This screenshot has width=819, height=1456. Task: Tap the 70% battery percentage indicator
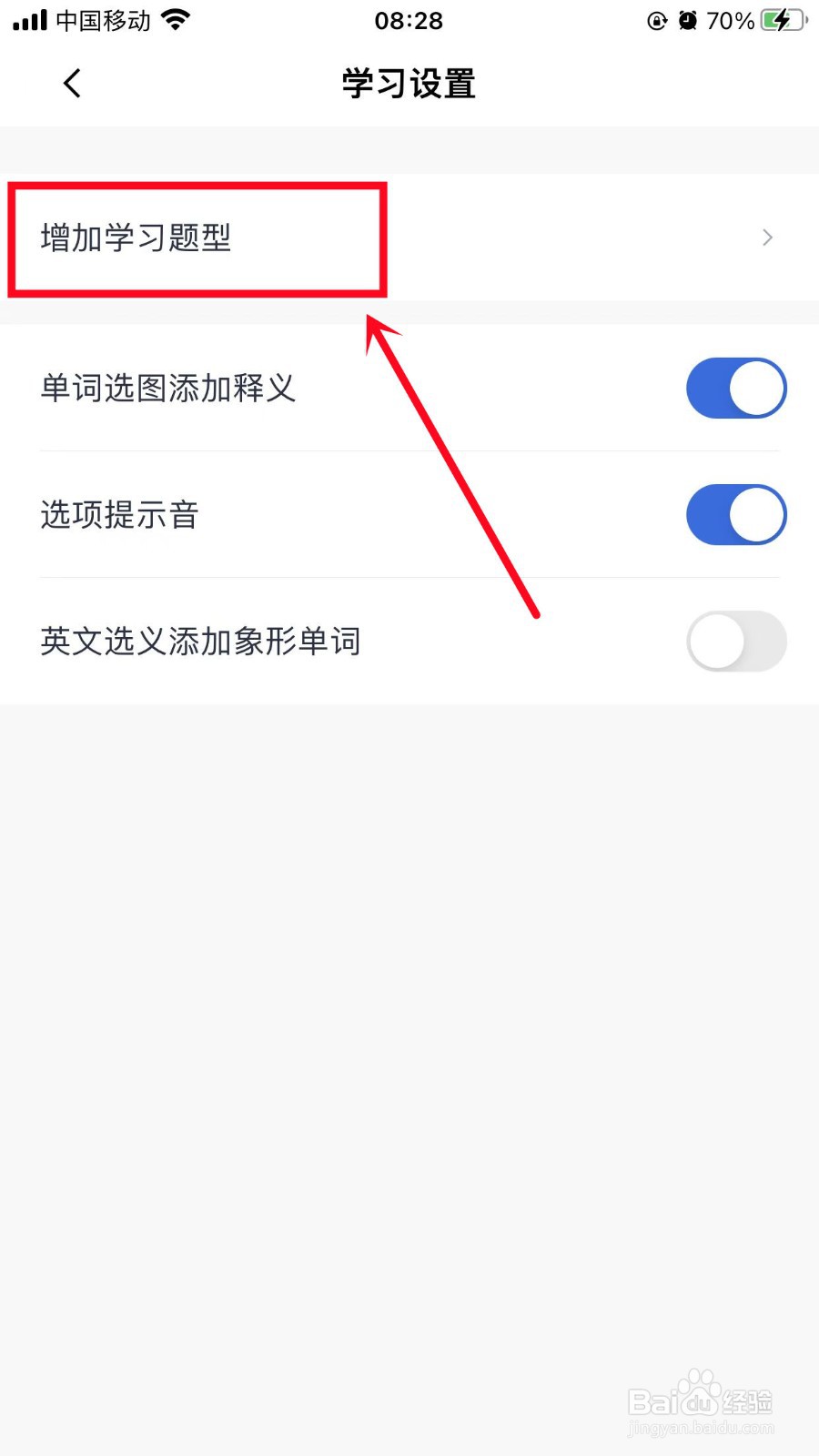point(730,20)
